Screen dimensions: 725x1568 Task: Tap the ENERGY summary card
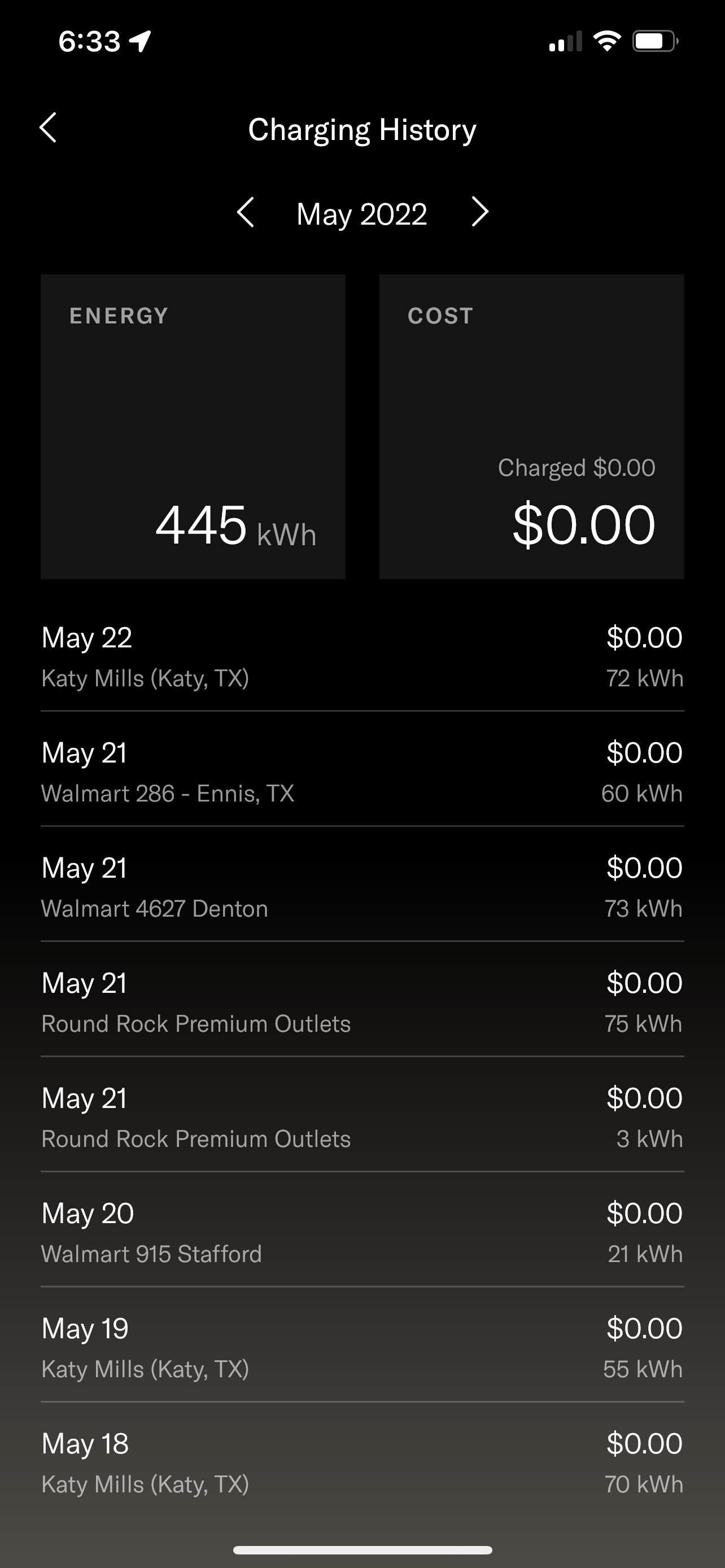coord(193,426)
